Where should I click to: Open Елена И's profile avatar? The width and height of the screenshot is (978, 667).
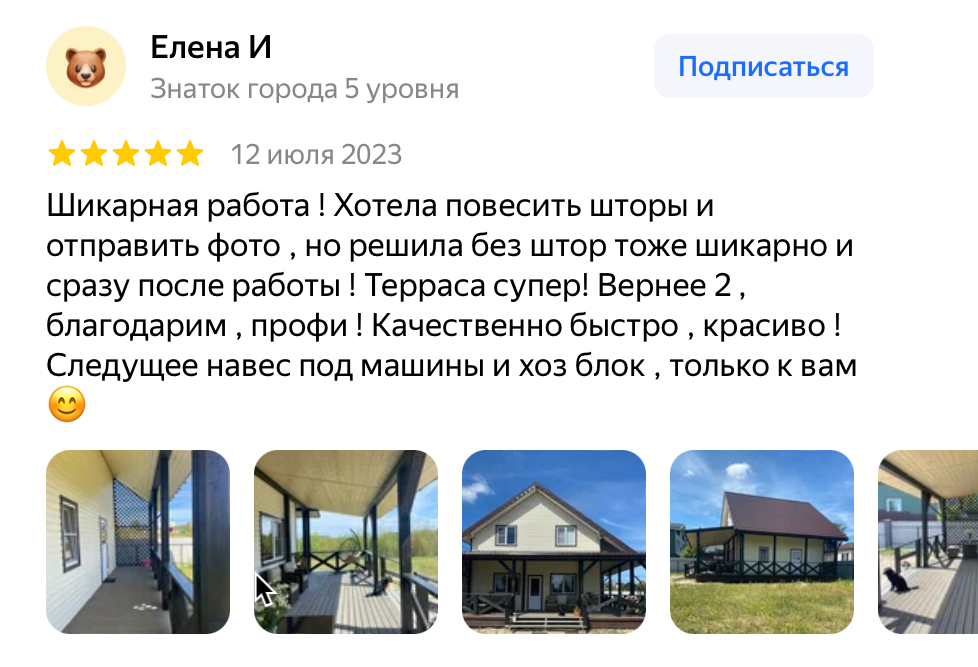86,67
